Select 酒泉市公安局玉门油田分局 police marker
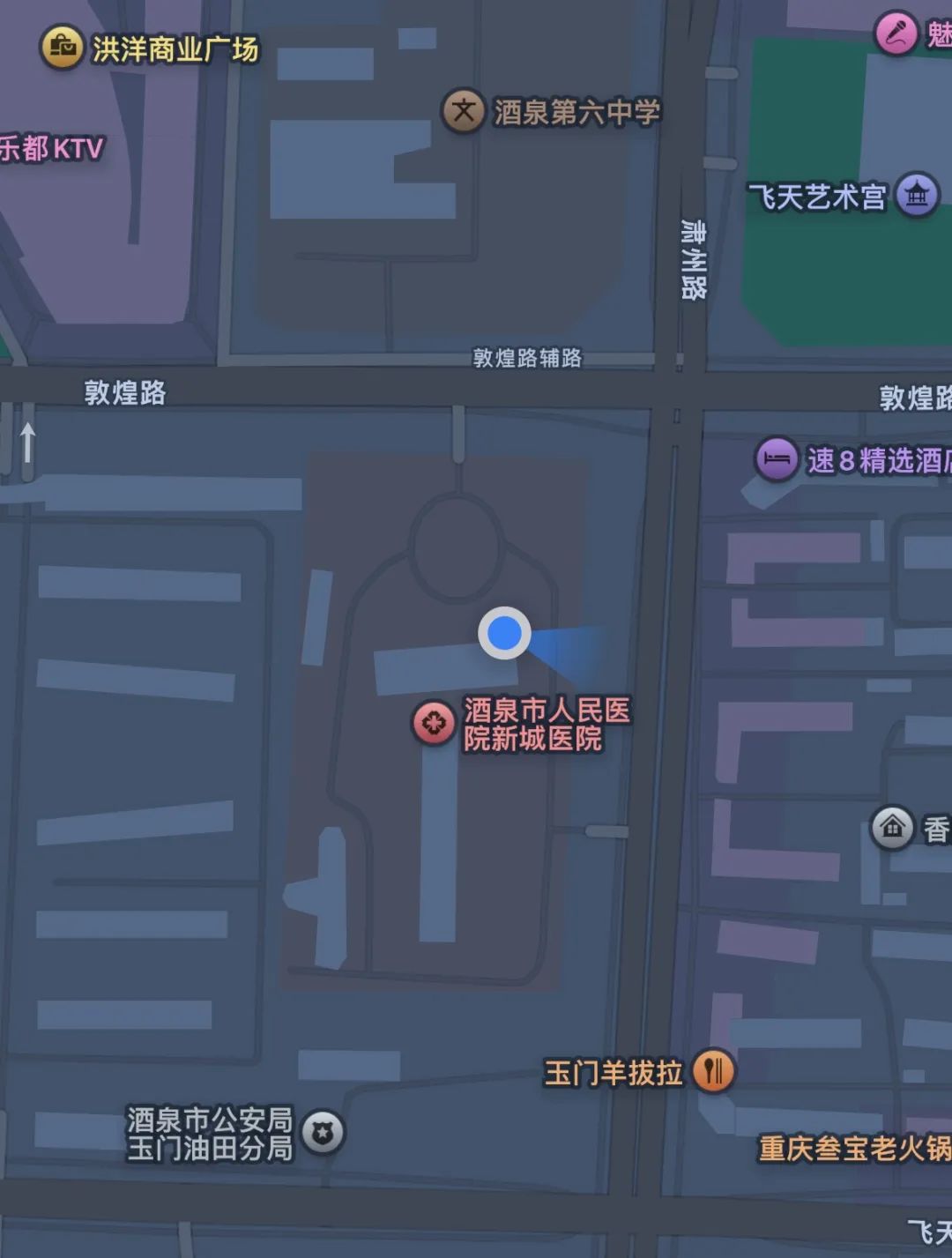 [x=323, y=1133]
